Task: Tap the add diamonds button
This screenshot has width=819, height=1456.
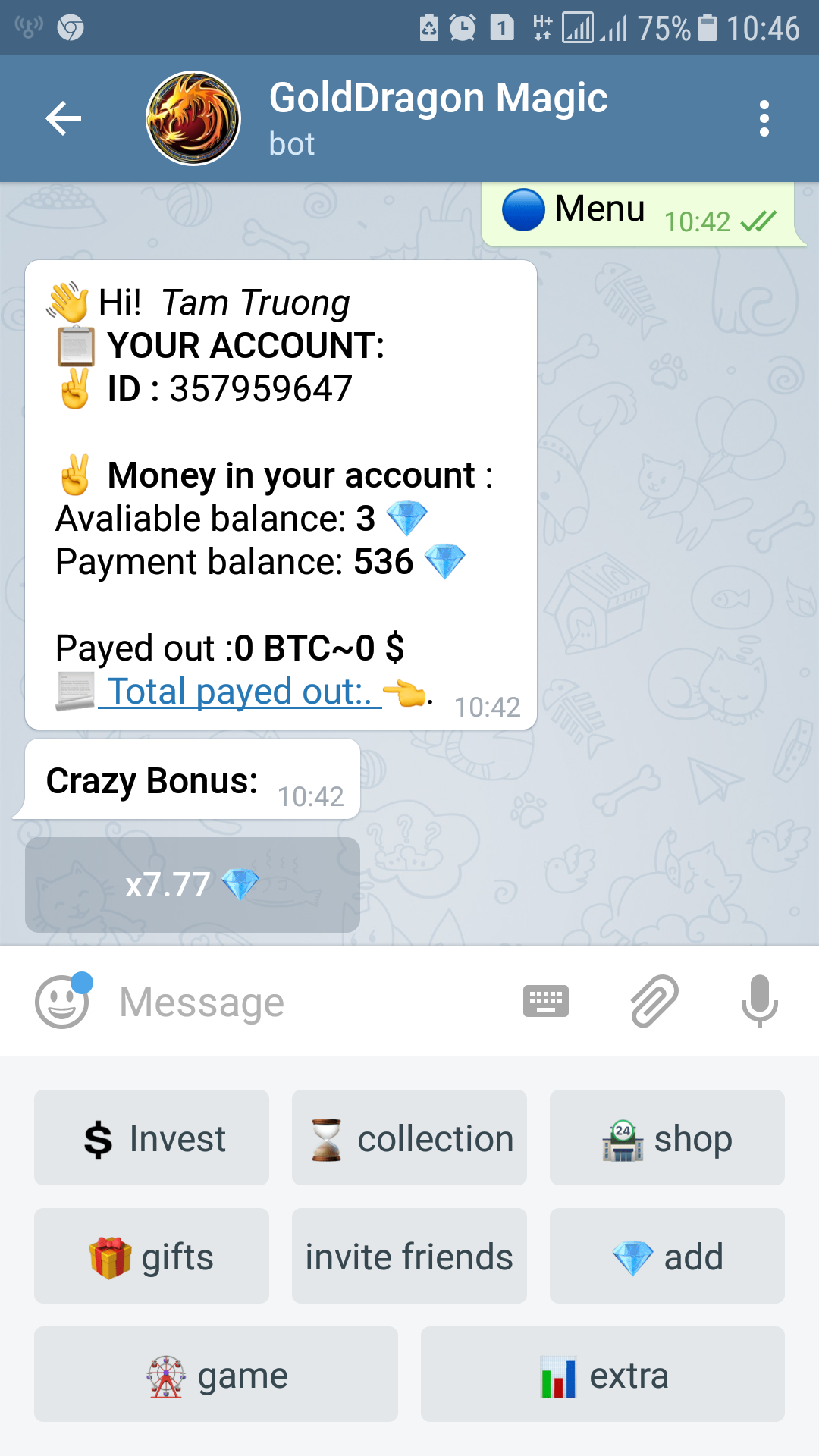Action: point(667,1256)
